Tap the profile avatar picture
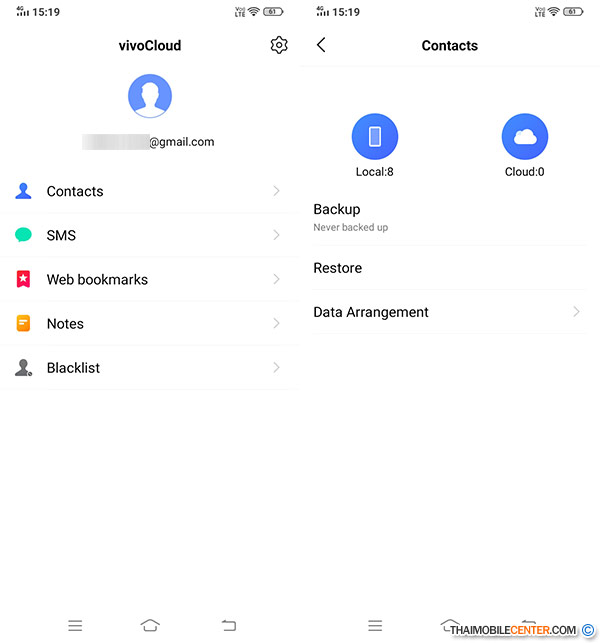600x643 pixels. pos(150,96)
